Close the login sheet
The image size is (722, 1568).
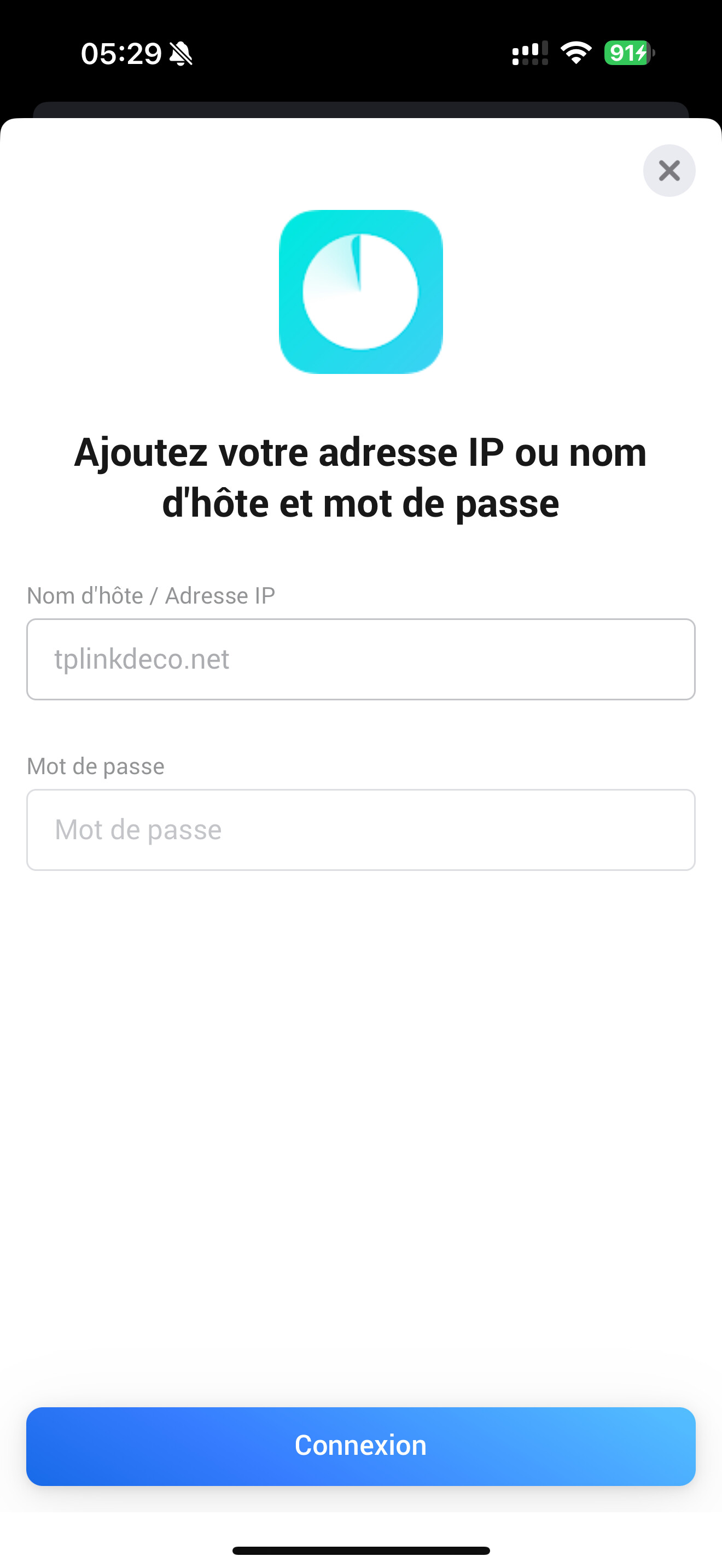[x=669, y=171]
